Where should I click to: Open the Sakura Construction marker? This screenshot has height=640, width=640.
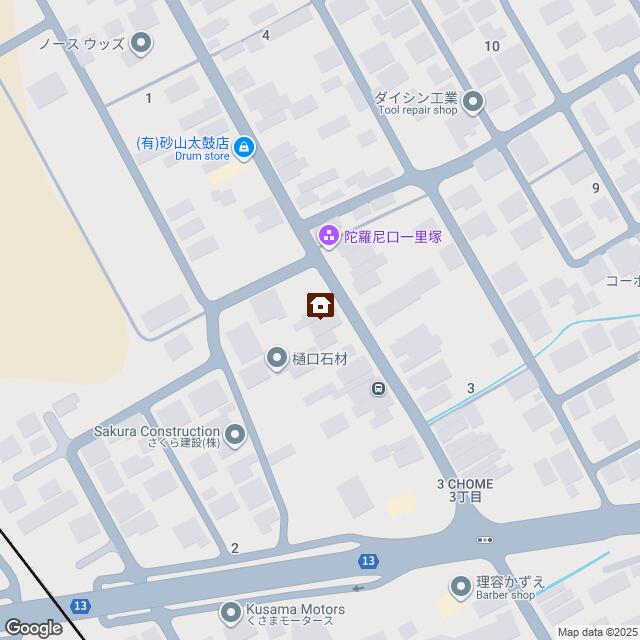[x=235, y=434]
